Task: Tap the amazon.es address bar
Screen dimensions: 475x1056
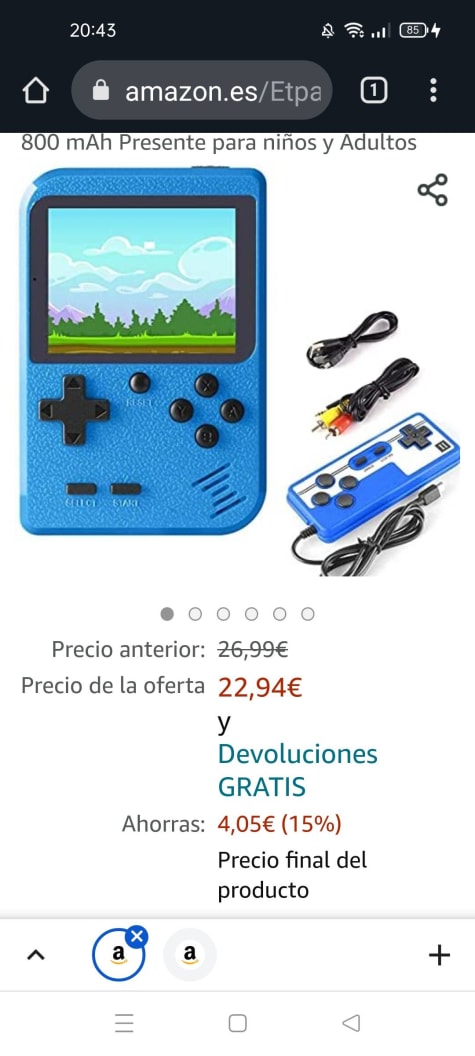Action: click(201, 90)
